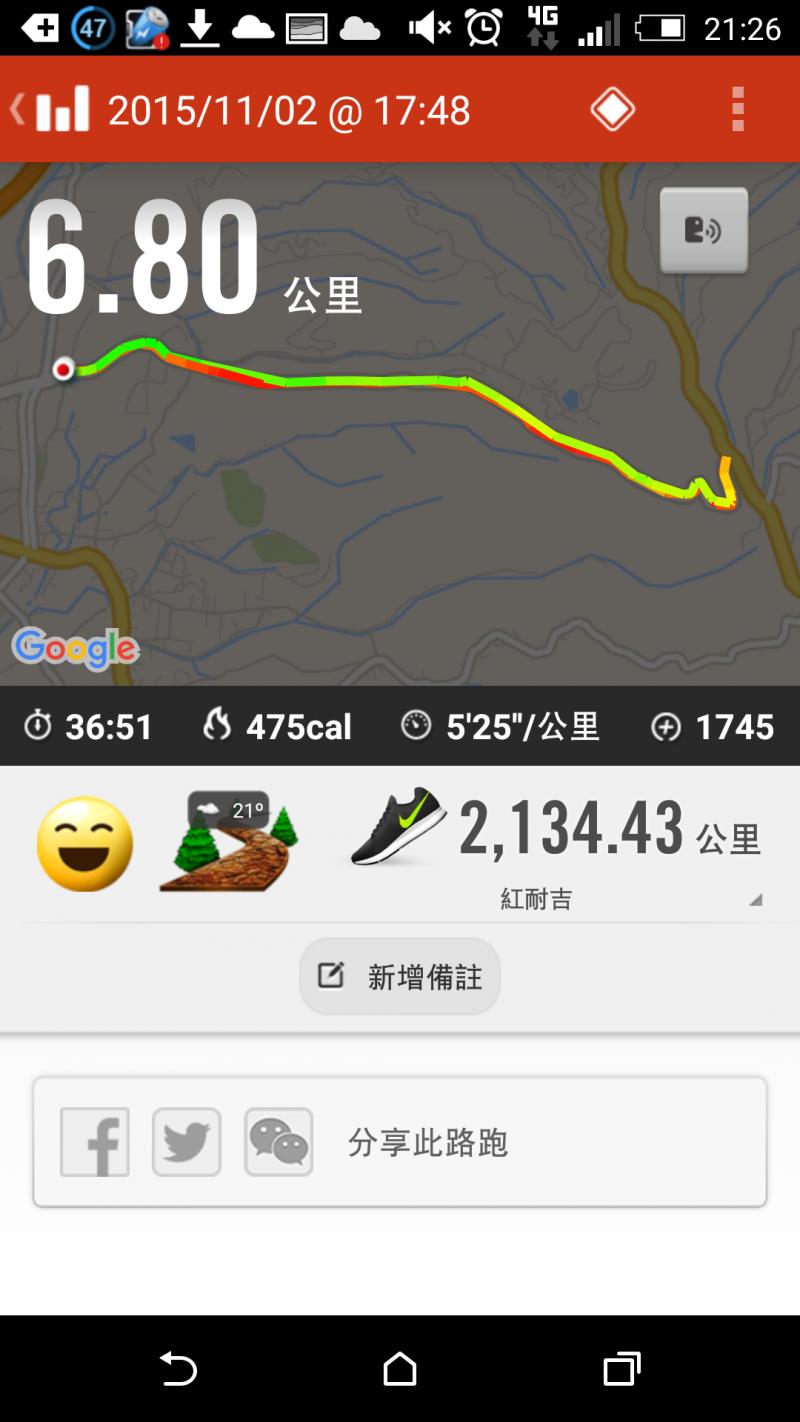
Task: Tap 新增備註 to add a note
Action: pos(400,976)
